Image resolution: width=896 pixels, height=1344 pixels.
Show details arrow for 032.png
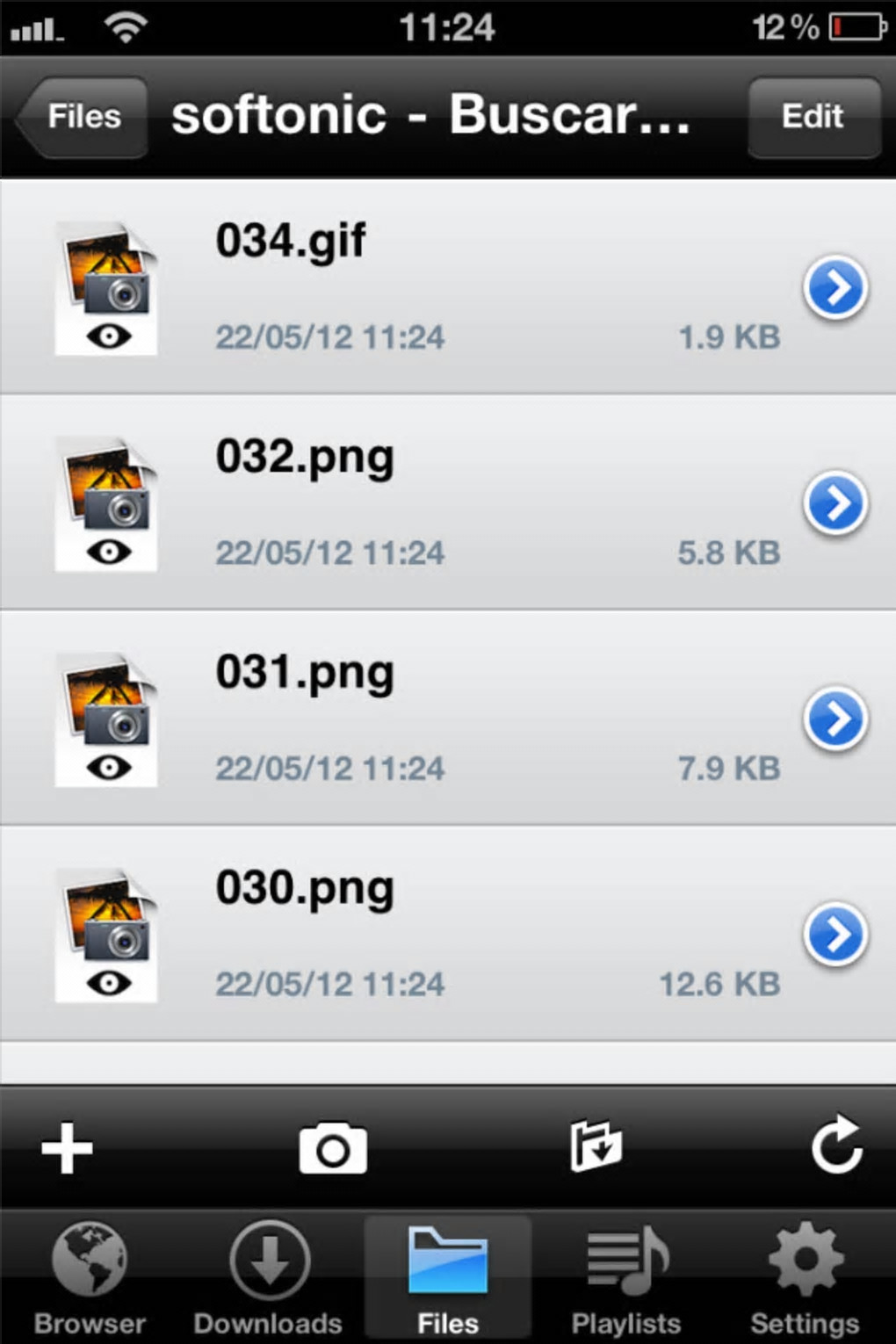[835, 503]
